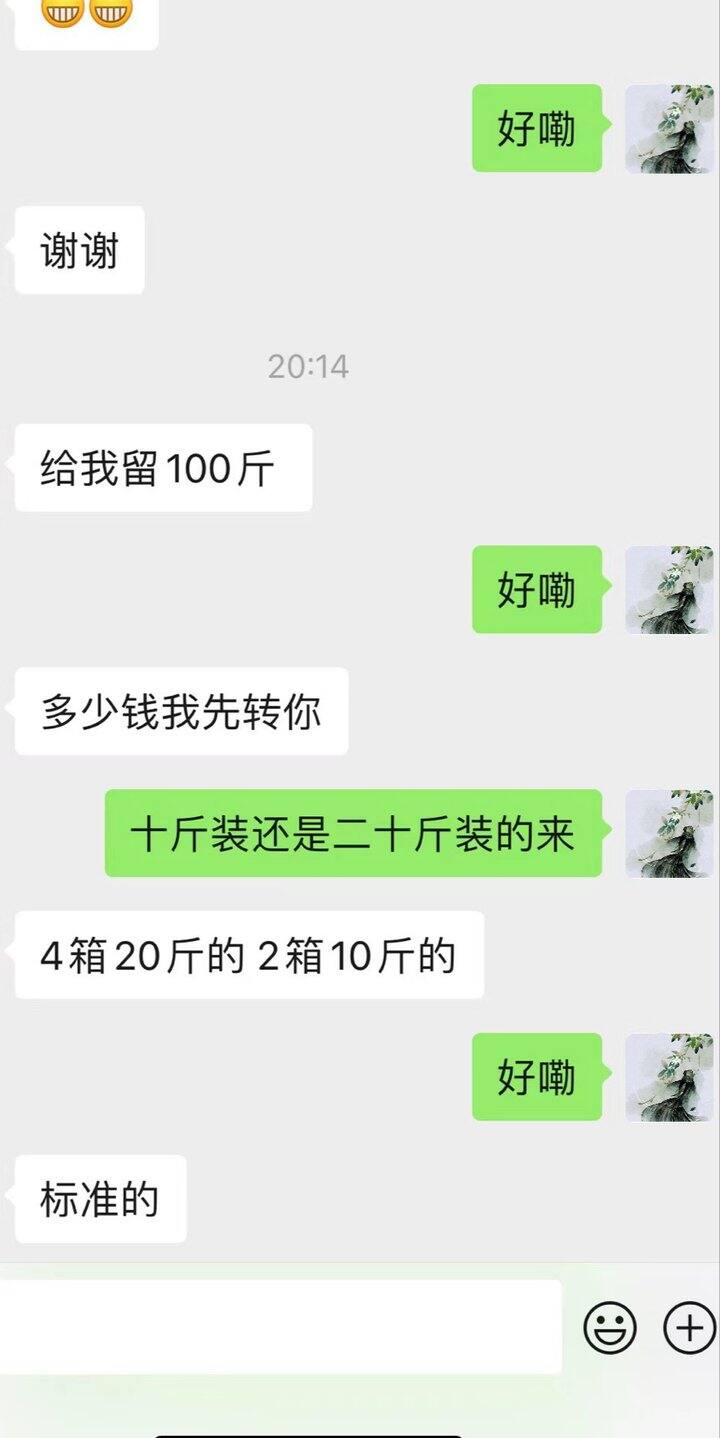Open the plus attachment menu
Screen dimensions: 720x1438
690,1328
